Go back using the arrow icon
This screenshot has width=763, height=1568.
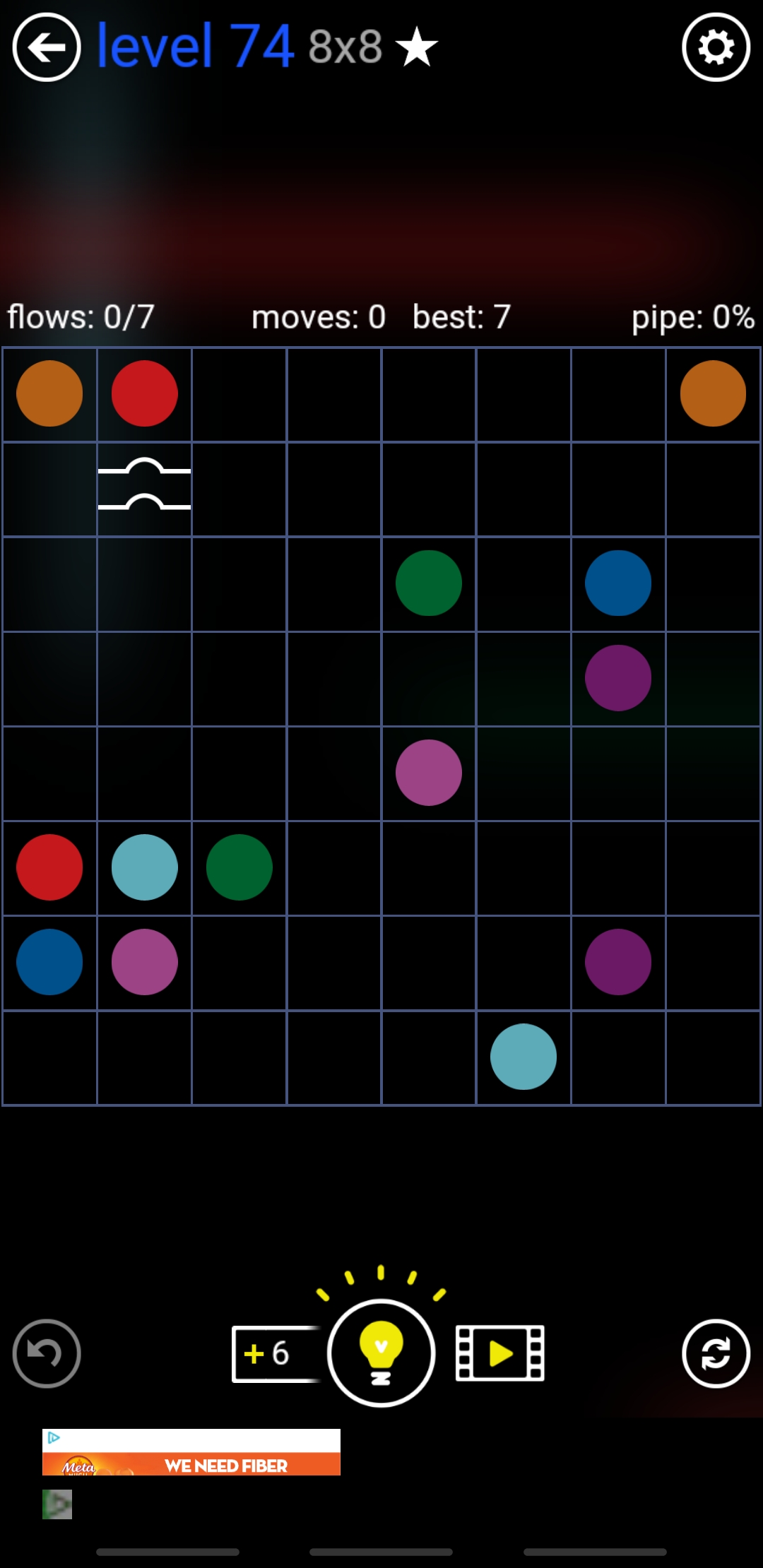pos(47,47)
